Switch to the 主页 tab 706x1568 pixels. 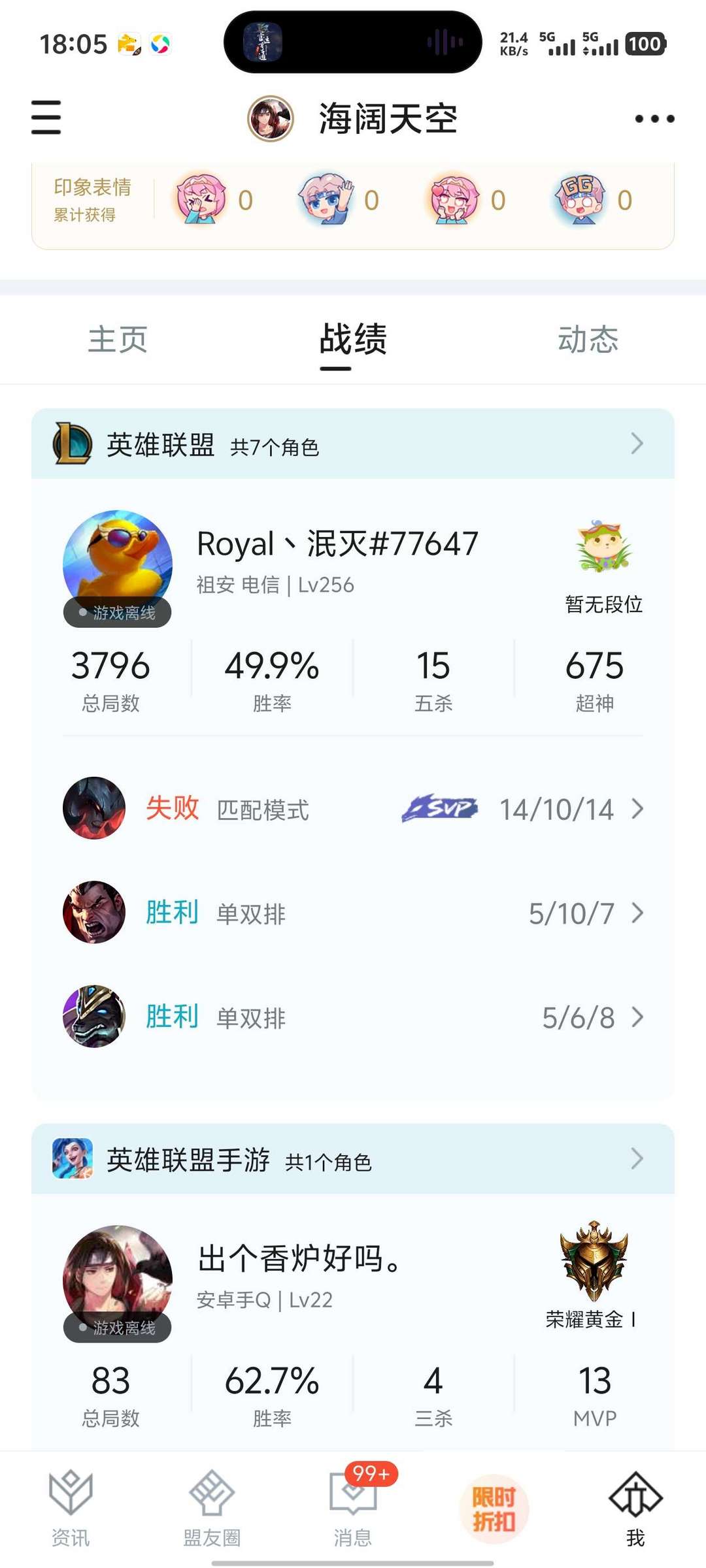118,340
